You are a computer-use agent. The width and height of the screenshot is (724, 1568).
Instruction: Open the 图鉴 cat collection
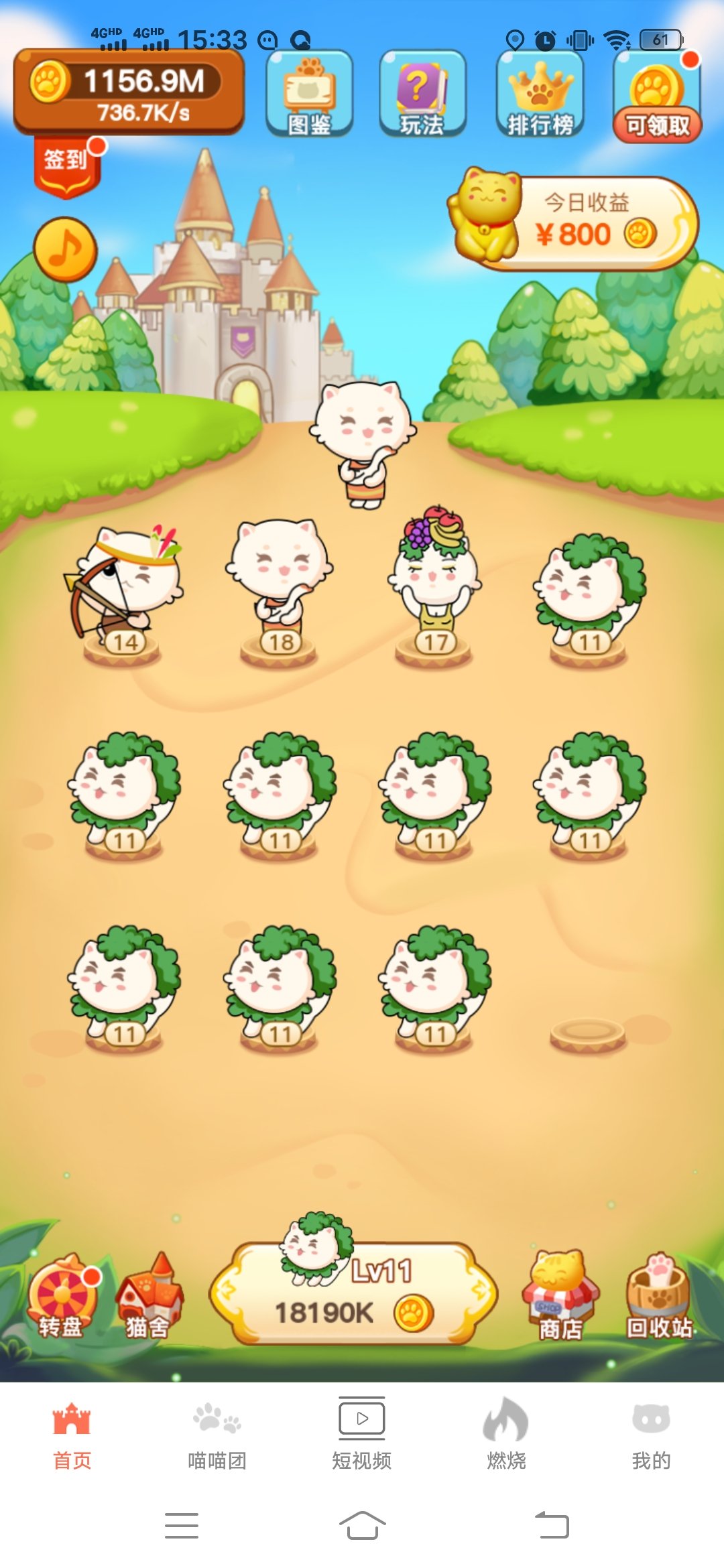(x=309, y=94)
